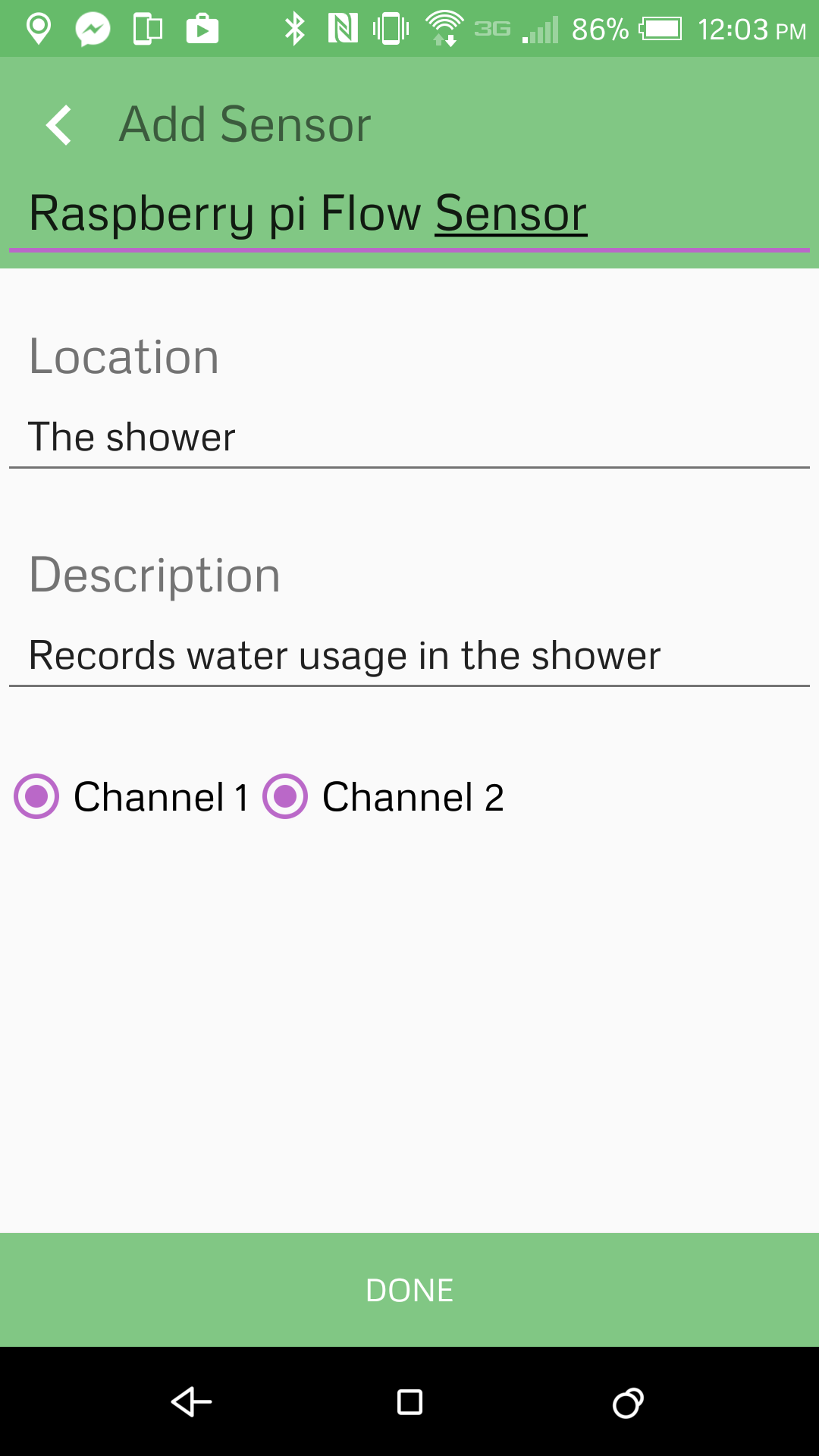Select the Channel 1 radio button
This screenshot has width=819, height=1456.
pyautogui.click(x=131, y=796)
